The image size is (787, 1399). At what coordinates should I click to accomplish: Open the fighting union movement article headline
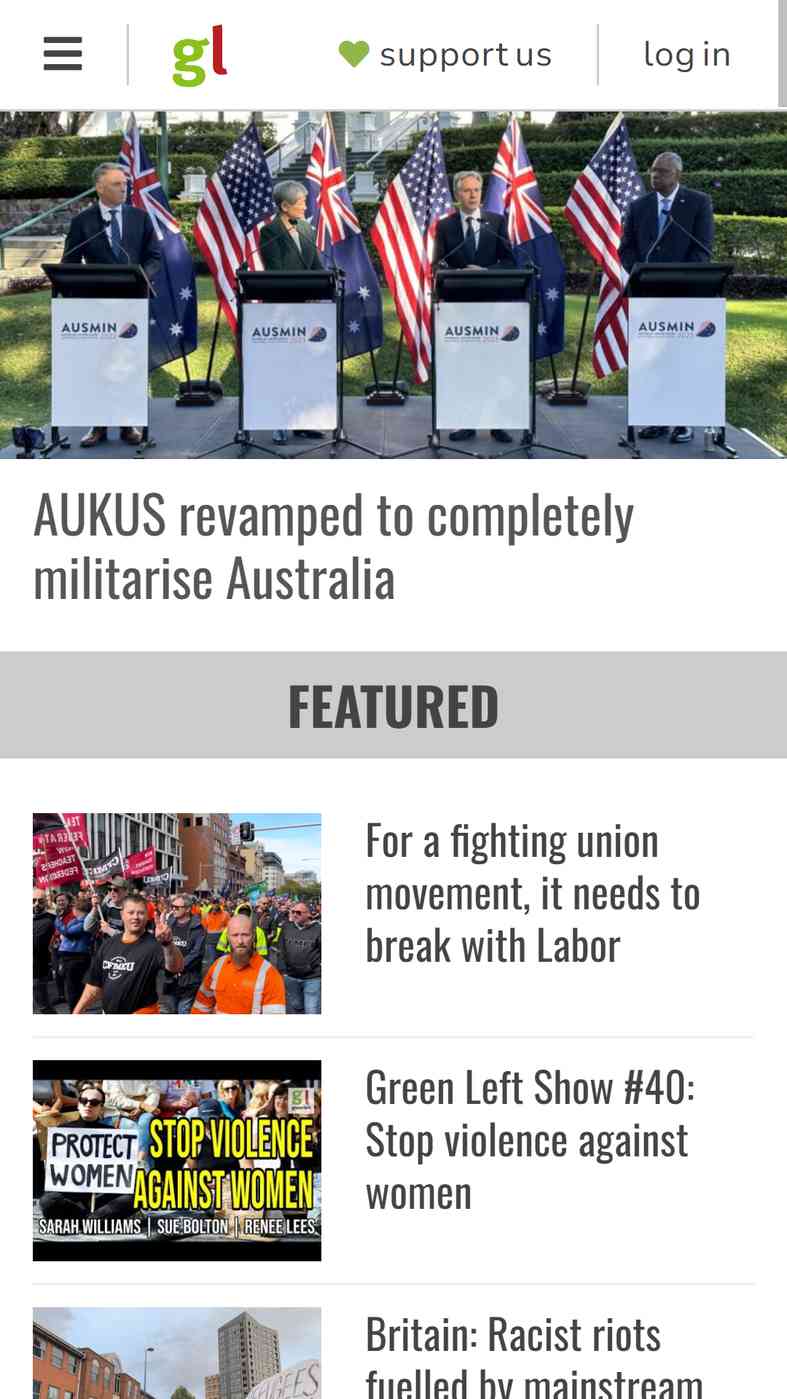point(532,893)
